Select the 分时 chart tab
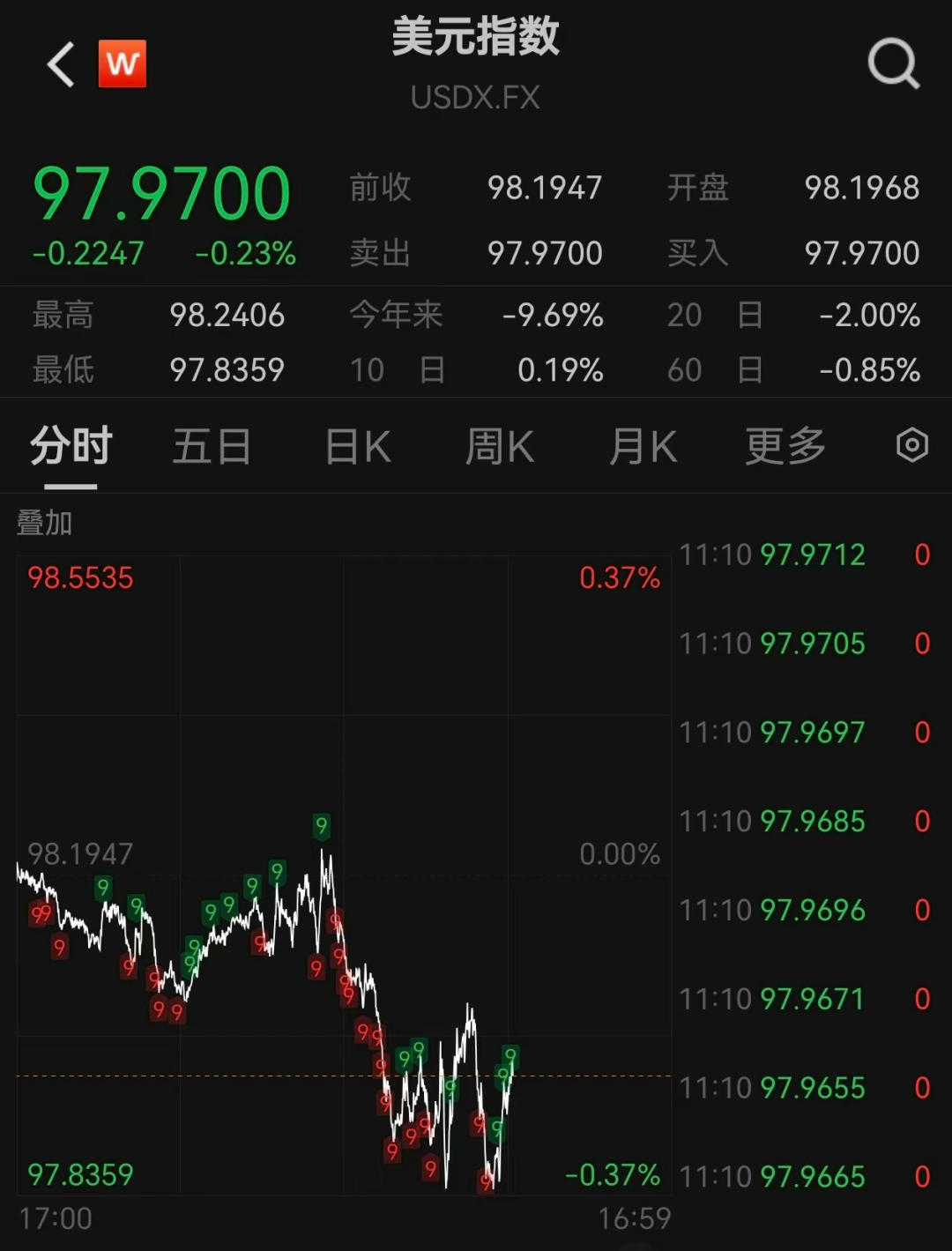 (71, 446)
